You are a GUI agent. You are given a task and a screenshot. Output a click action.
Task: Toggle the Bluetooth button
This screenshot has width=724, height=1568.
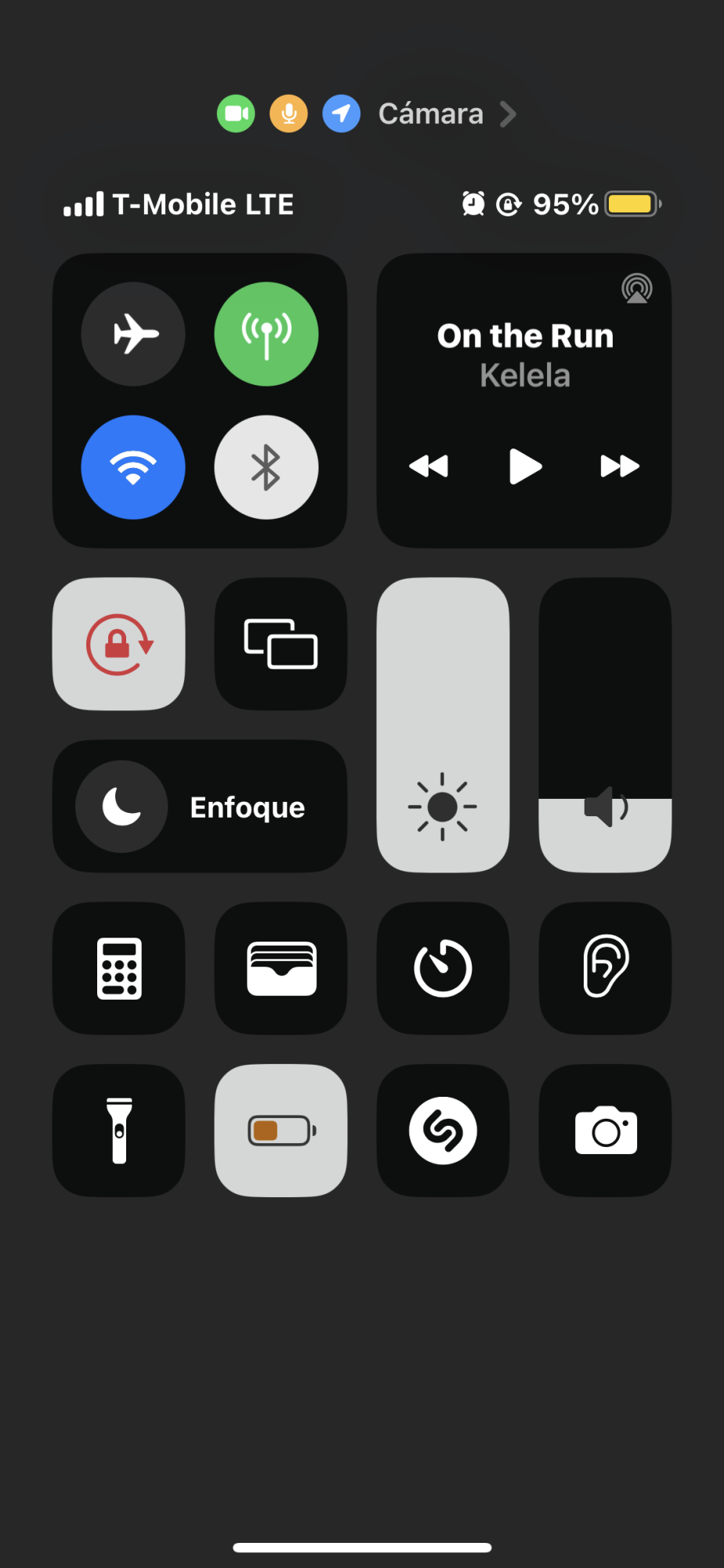(266, 467)
